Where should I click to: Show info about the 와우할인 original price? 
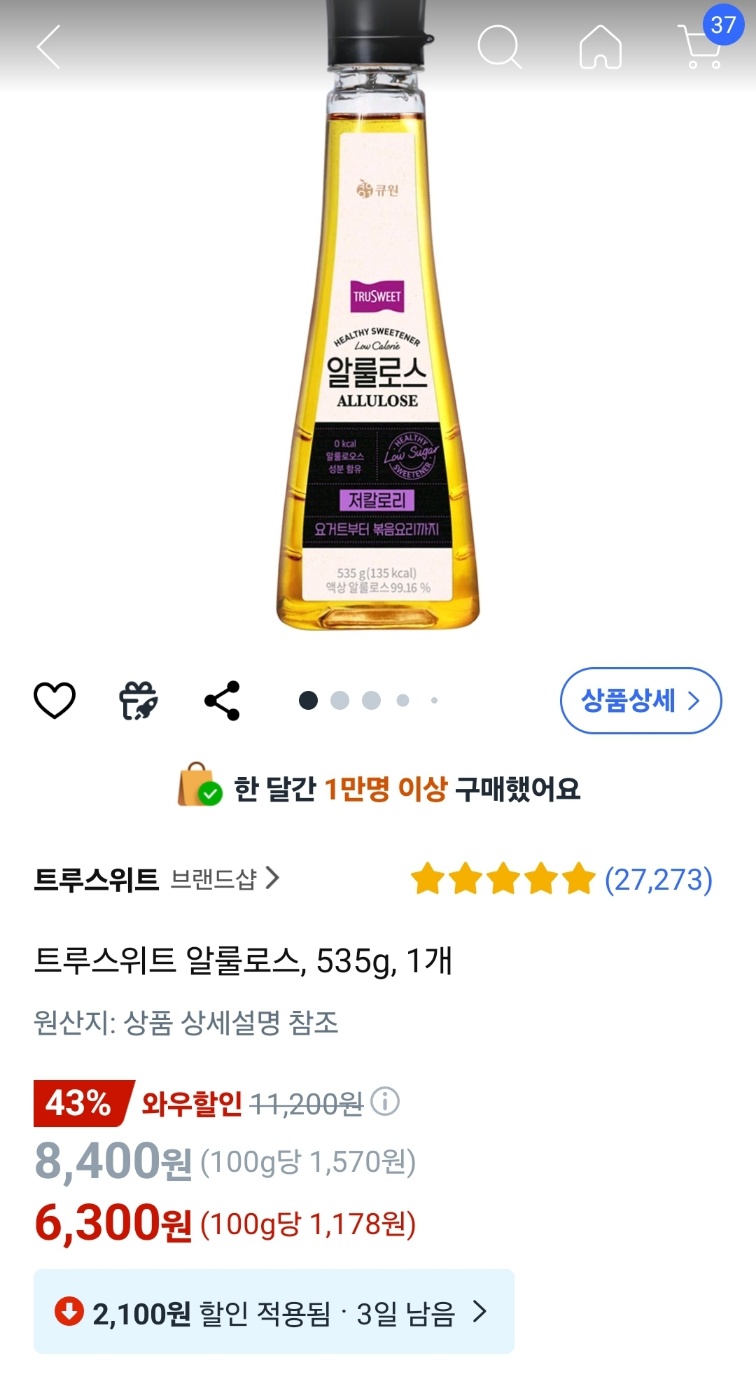(385, 1103)
